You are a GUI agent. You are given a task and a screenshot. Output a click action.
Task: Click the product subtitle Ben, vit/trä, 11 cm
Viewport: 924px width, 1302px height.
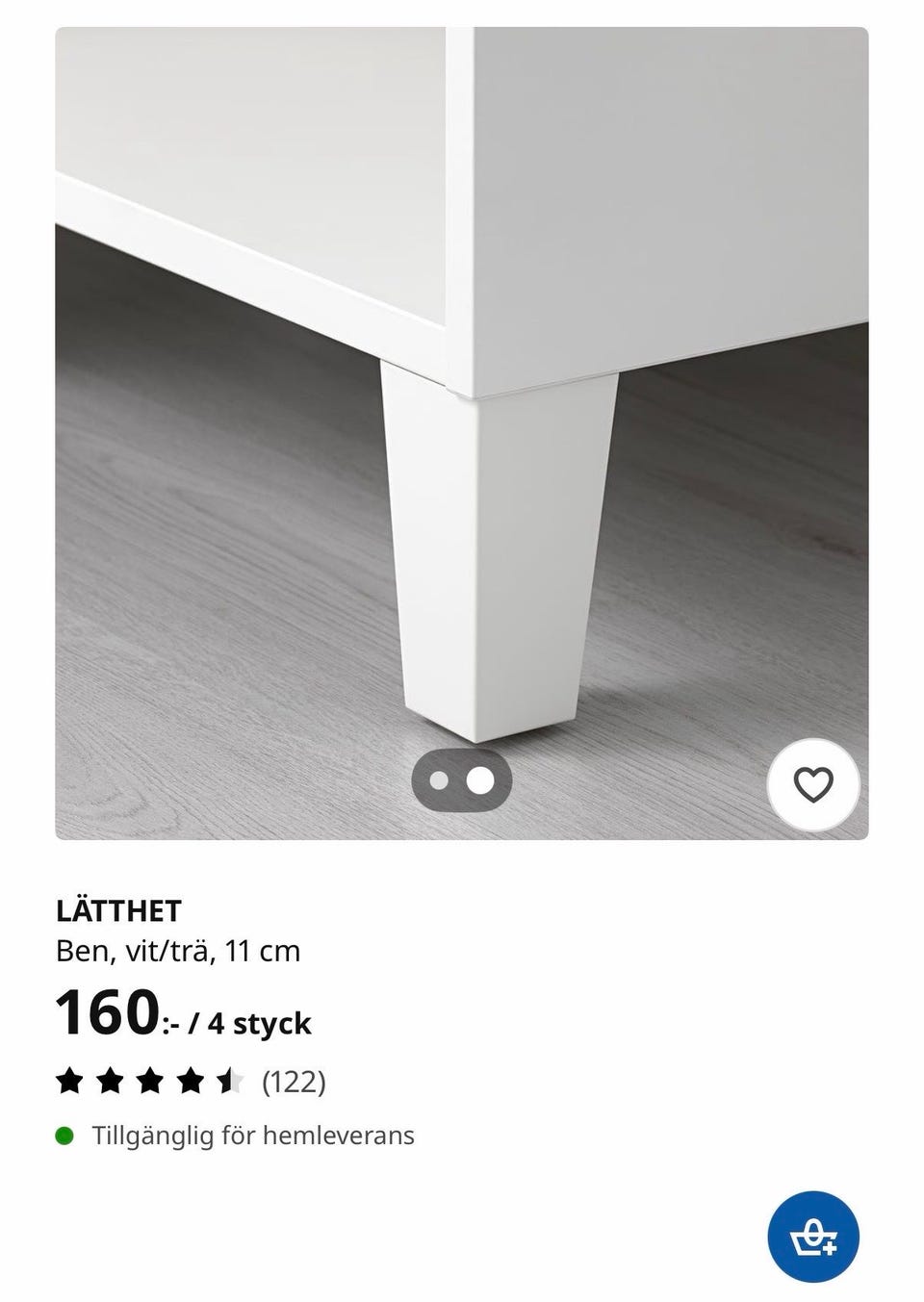point(177,951)
